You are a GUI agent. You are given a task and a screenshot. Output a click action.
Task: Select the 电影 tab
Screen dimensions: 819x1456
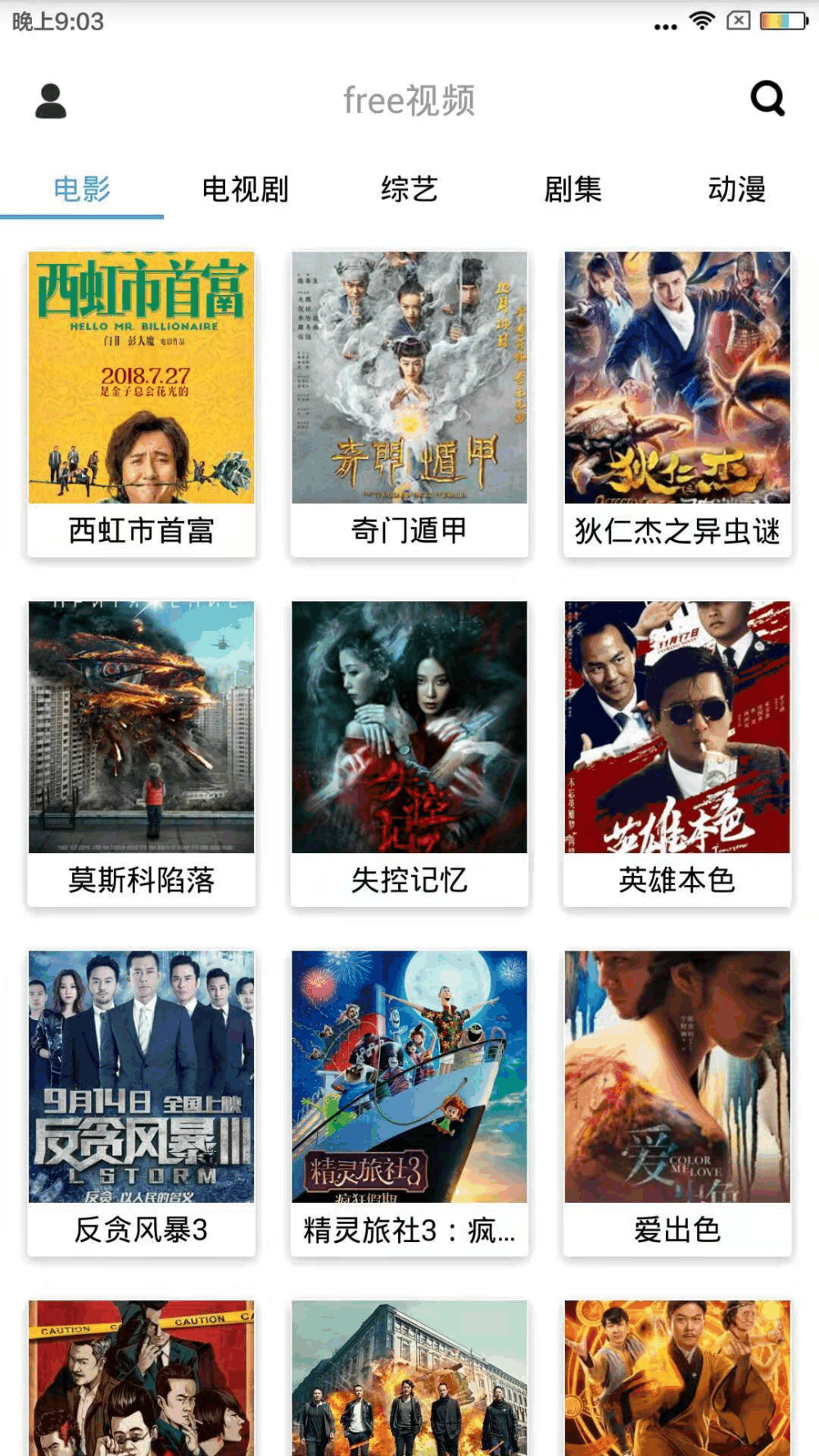82,189
